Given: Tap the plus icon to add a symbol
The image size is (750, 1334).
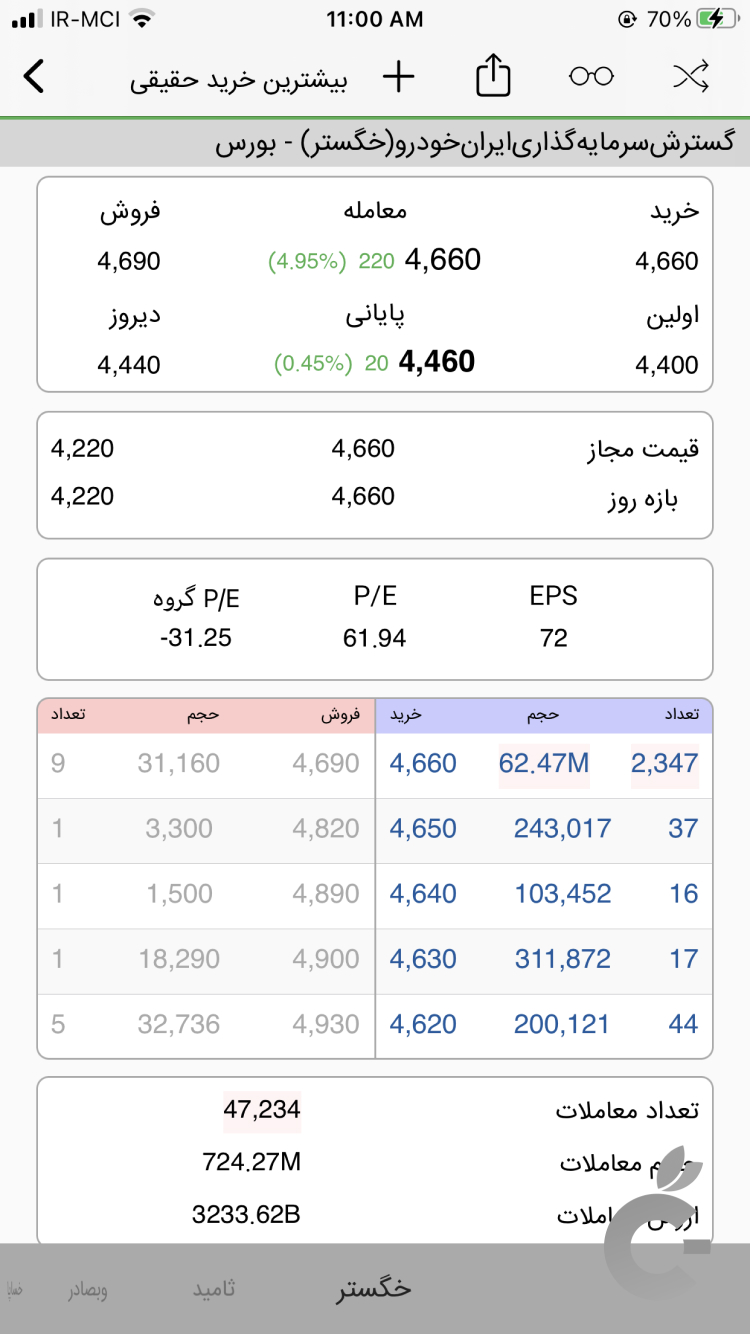Looking at the screenshot, I should (399, 76).
